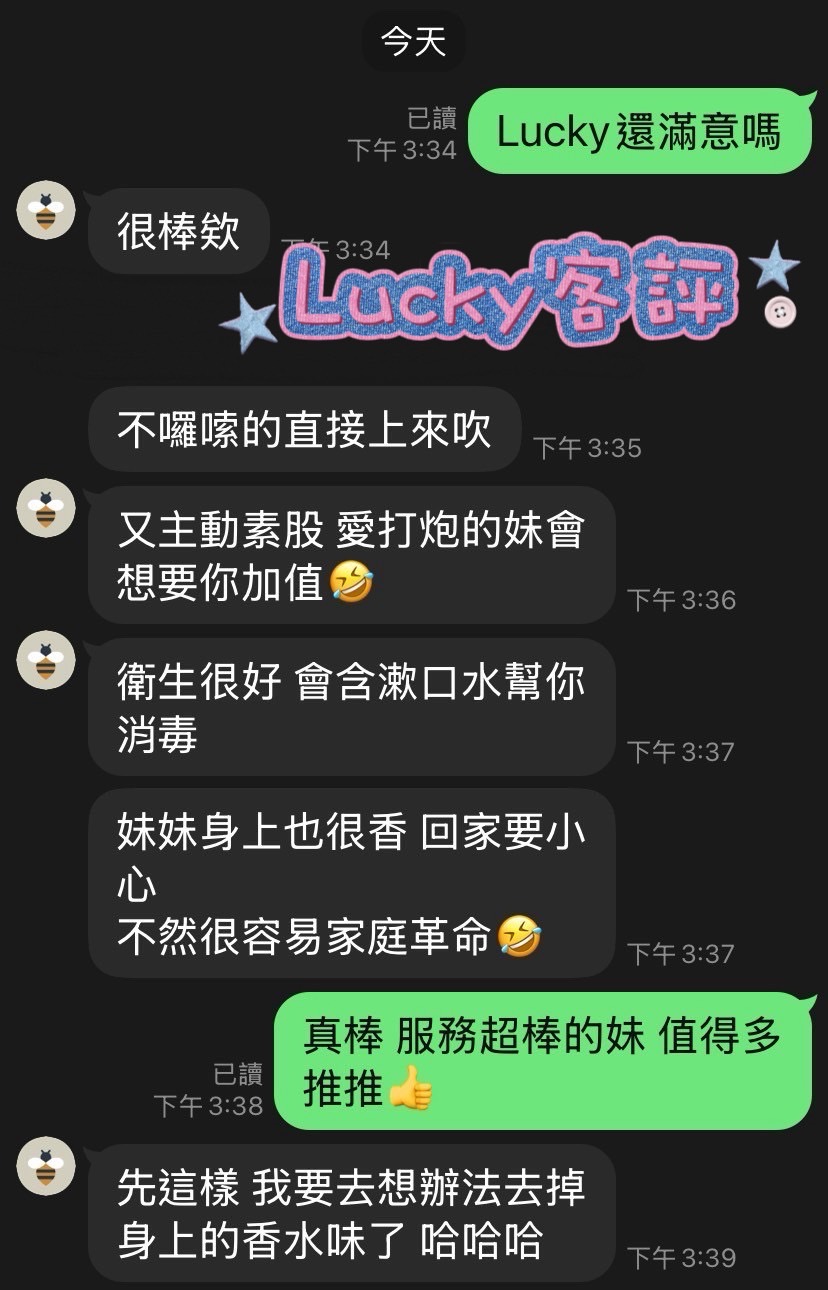Select the "今天" date header
The width and height of the screenshot is (828, 1290).
pos(413,39)
